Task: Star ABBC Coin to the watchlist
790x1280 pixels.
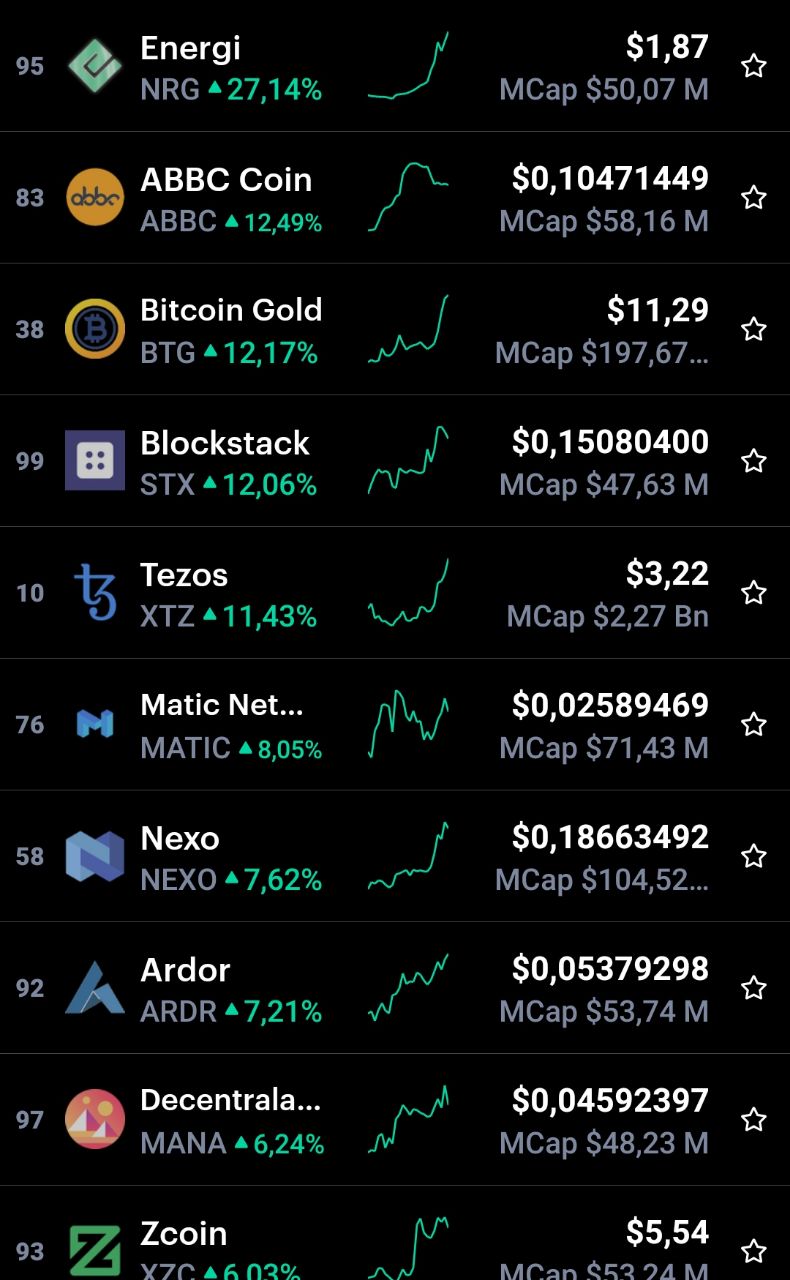Action: 753,197
